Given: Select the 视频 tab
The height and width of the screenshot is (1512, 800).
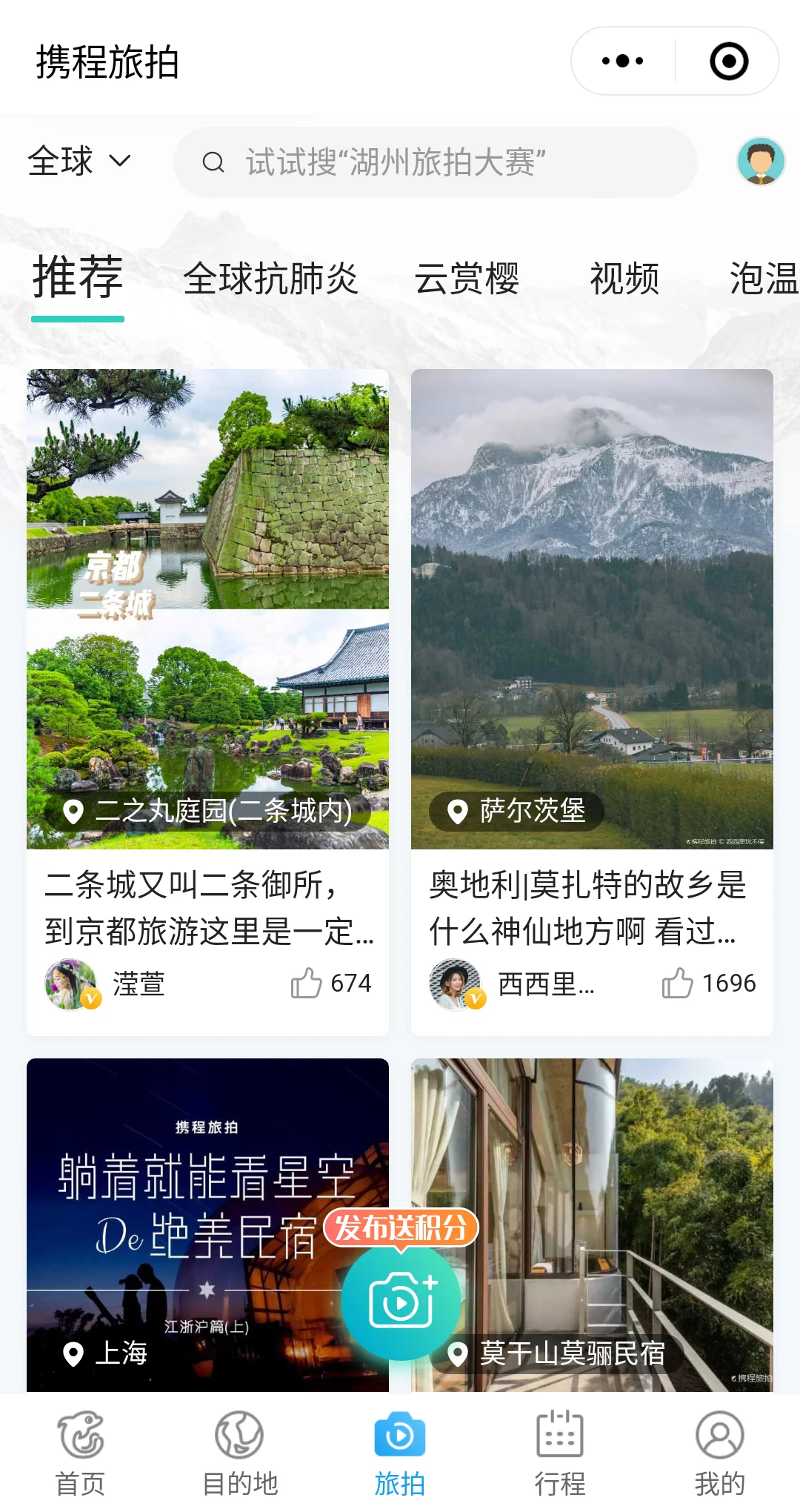Looking at the screenshot, I should pos(624,279).
